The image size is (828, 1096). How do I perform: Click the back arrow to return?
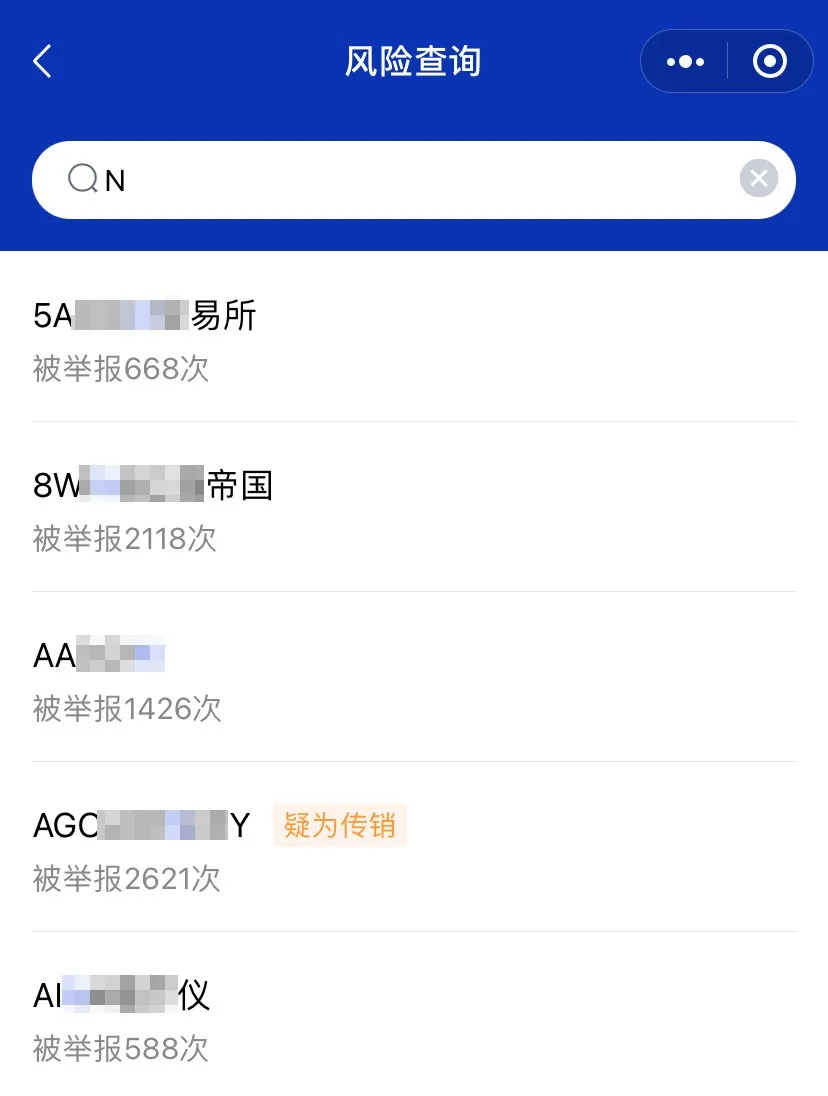41,61
